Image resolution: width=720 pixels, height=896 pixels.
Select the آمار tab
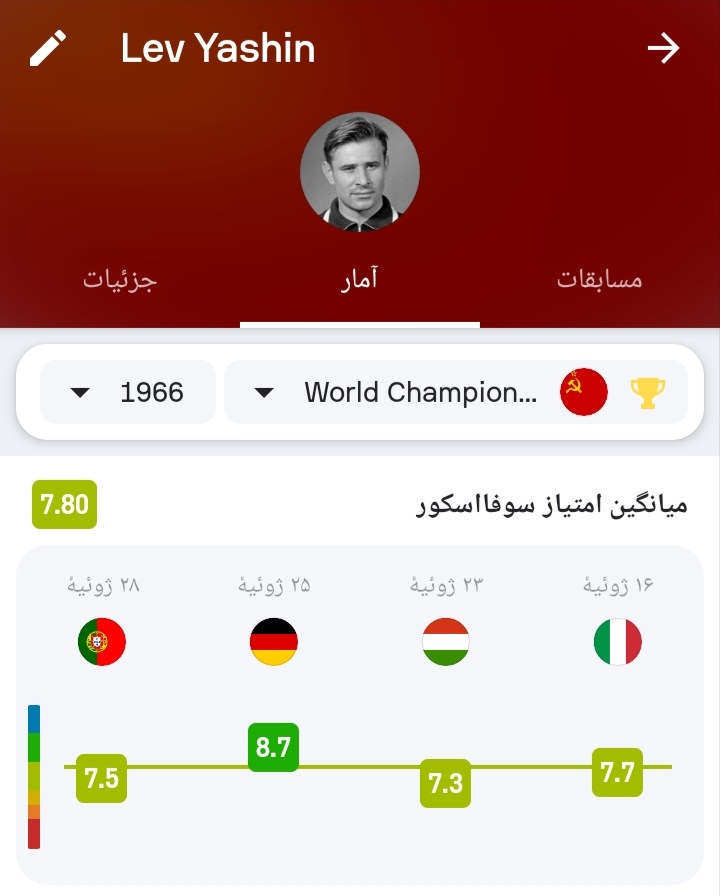click(360, 279)
